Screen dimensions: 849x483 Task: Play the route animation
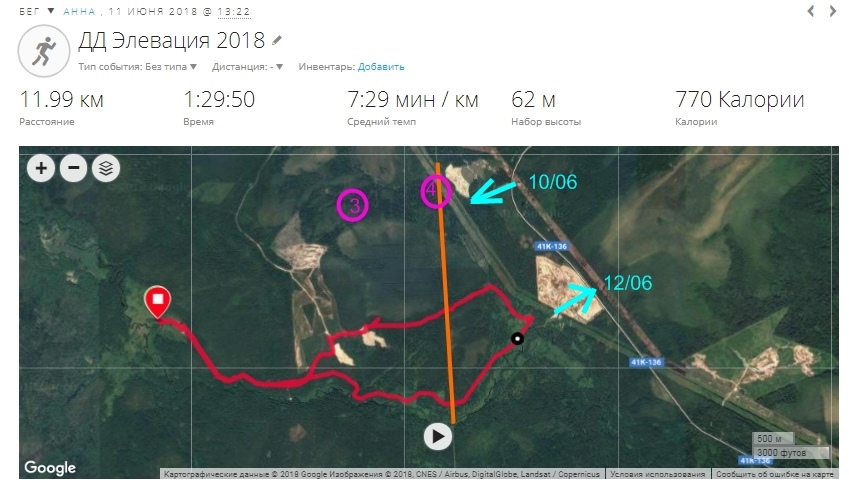[x=437, y=436]
